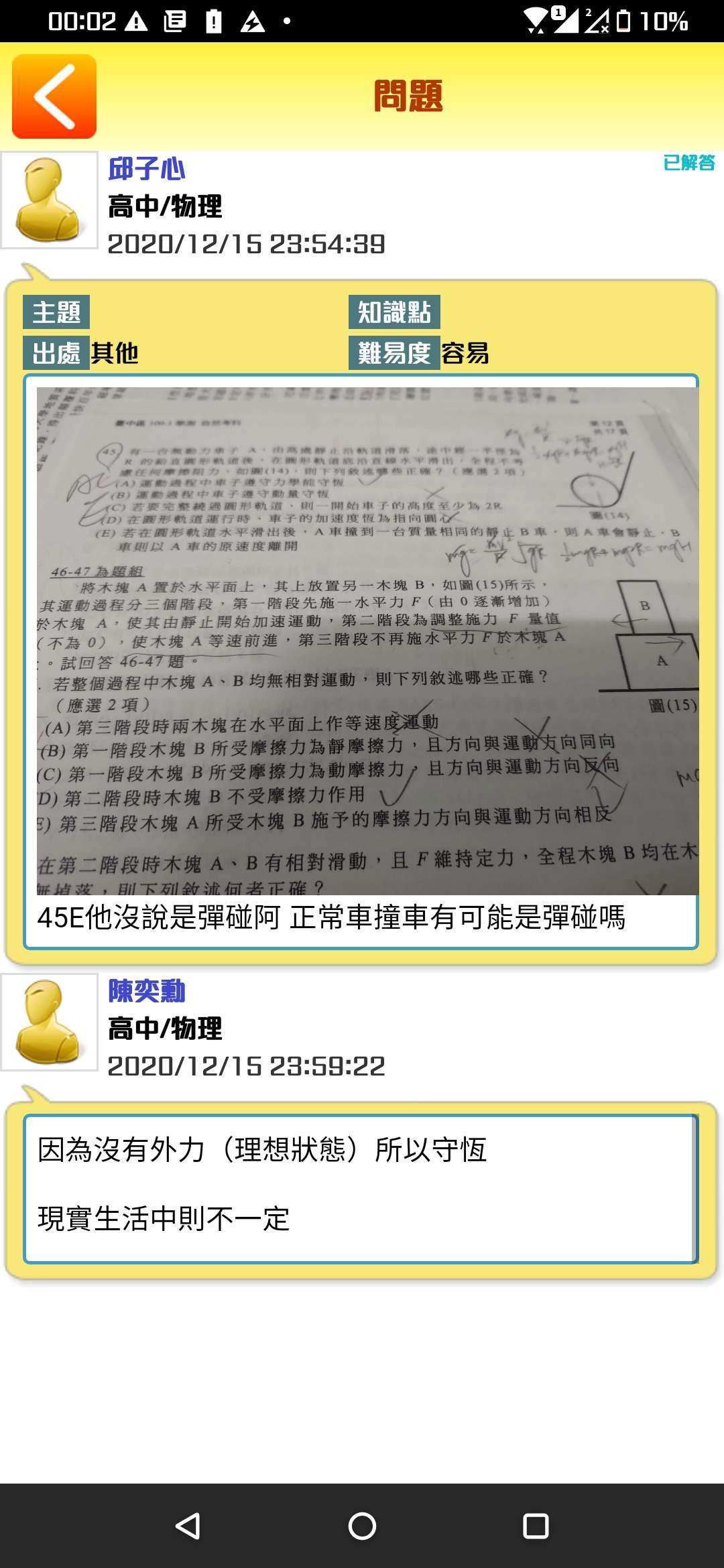This screenshot has height=1568, width=724.
Task: Open 陳奕勳's profile avatar
Action: click(x=50, y=1022)
